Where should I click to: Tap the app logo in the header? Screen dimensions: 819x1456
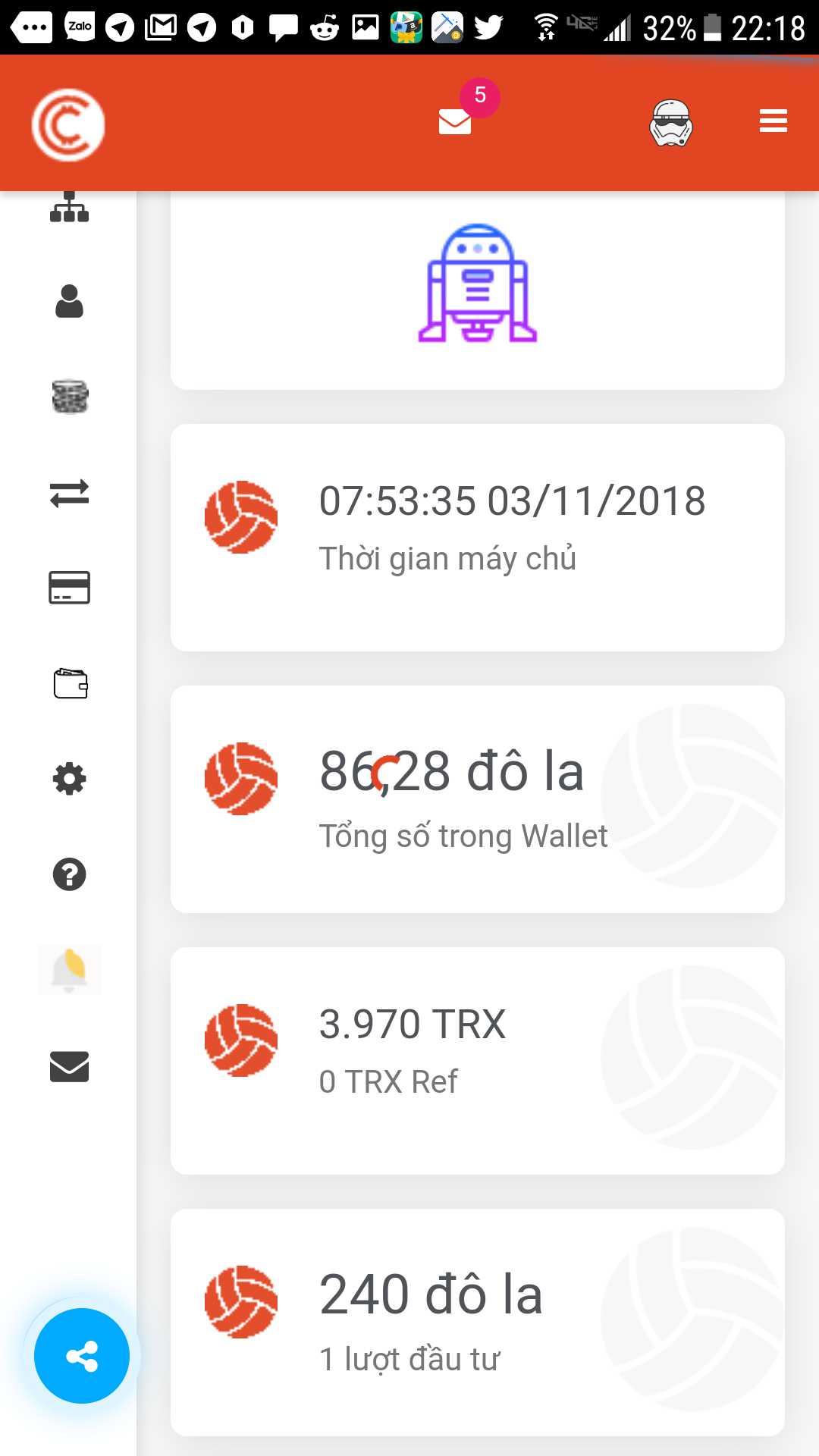68,125
